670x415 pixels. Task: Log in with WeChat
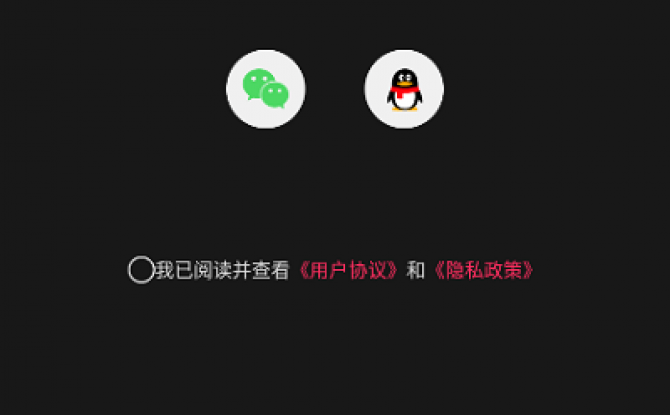[266, 89]
